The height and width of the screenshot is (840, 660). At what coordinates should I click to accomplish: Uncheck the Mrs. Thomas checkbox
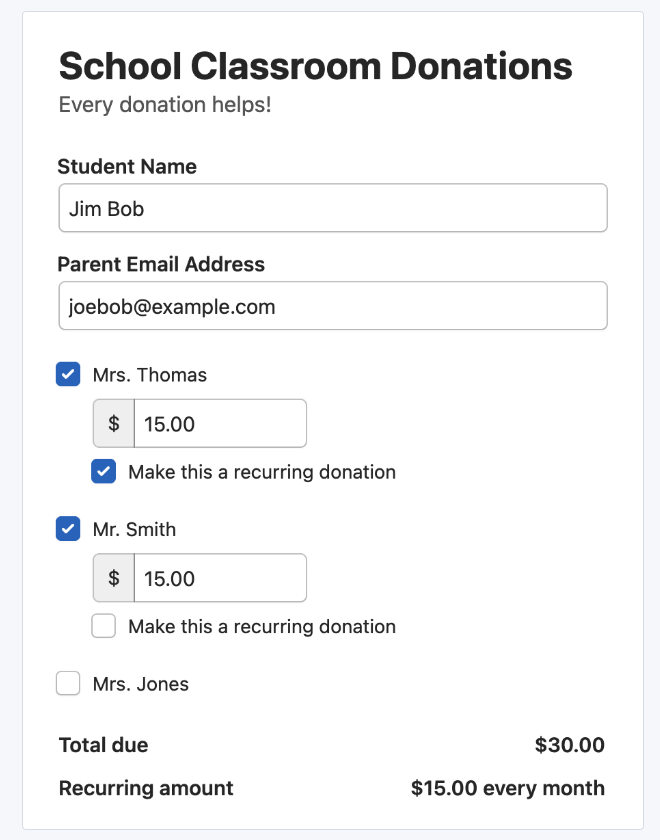click(x=68, y=375)
